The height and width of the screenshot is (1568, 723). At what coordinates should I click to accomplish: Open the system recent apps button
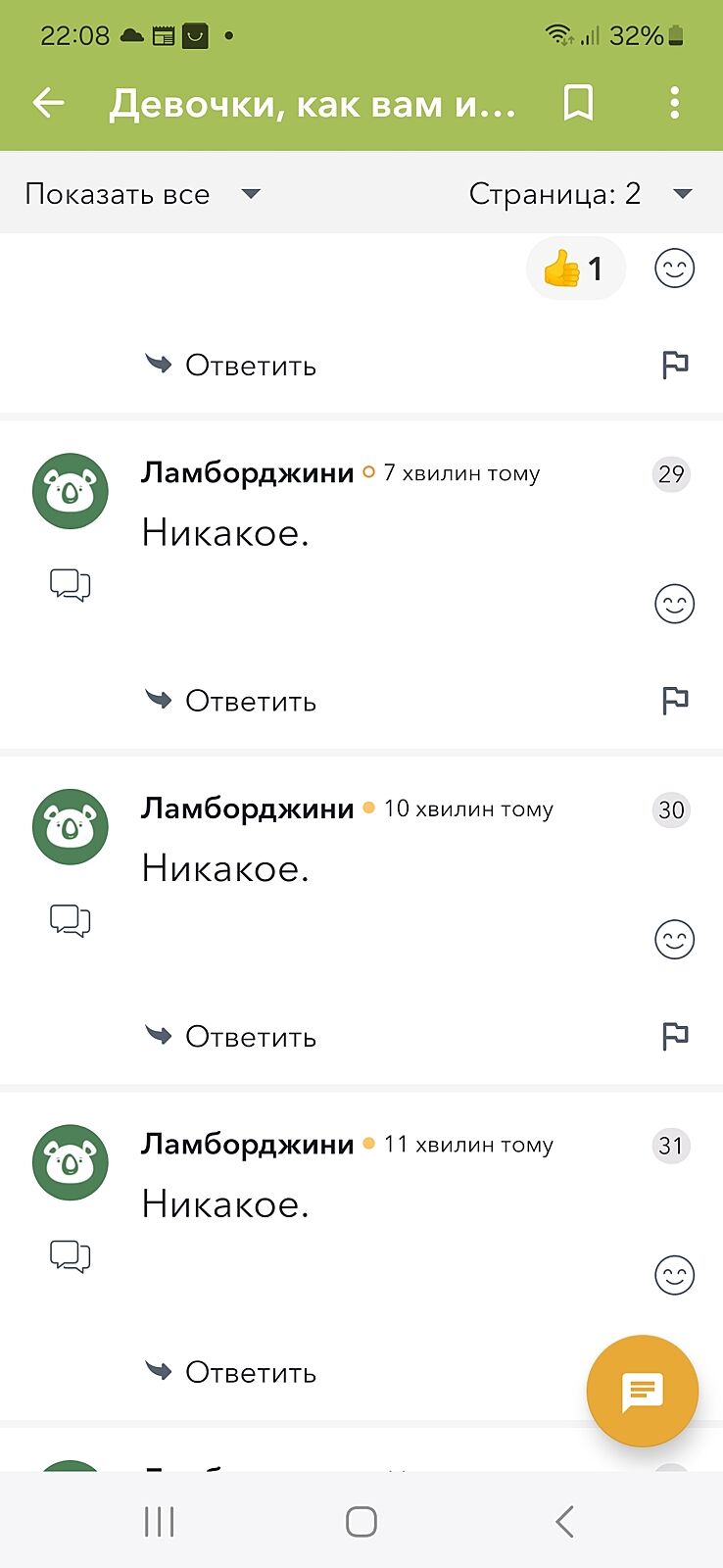point(159,1522)
